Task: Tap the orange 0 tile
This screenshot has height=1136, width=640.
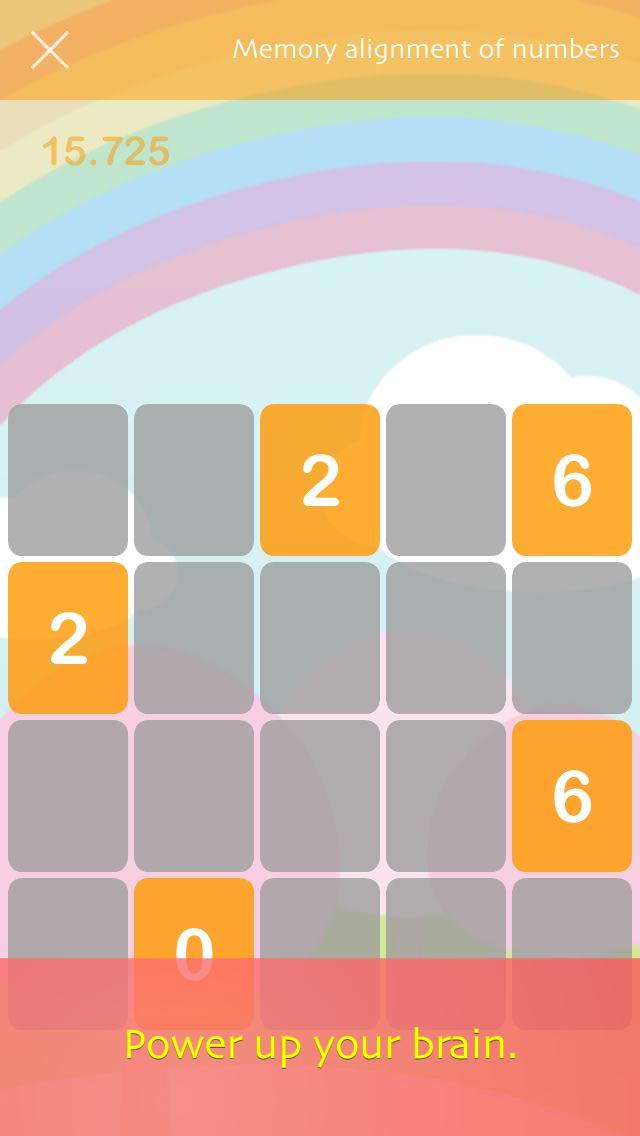Action: tap(194, 950)
